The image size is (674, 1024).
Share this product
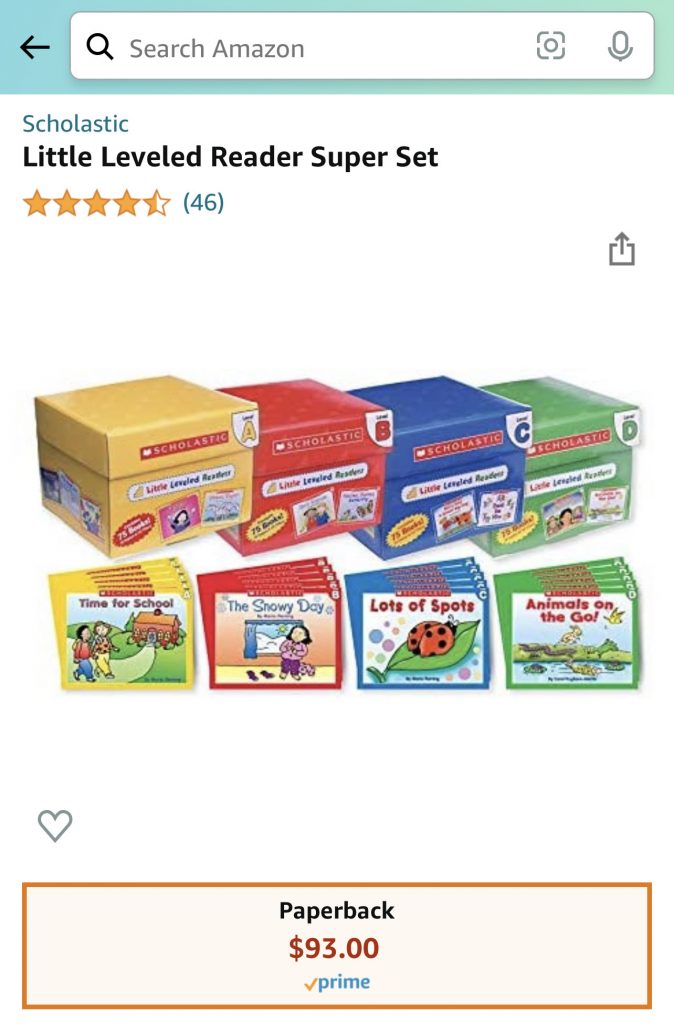click(x=622, y=249)
